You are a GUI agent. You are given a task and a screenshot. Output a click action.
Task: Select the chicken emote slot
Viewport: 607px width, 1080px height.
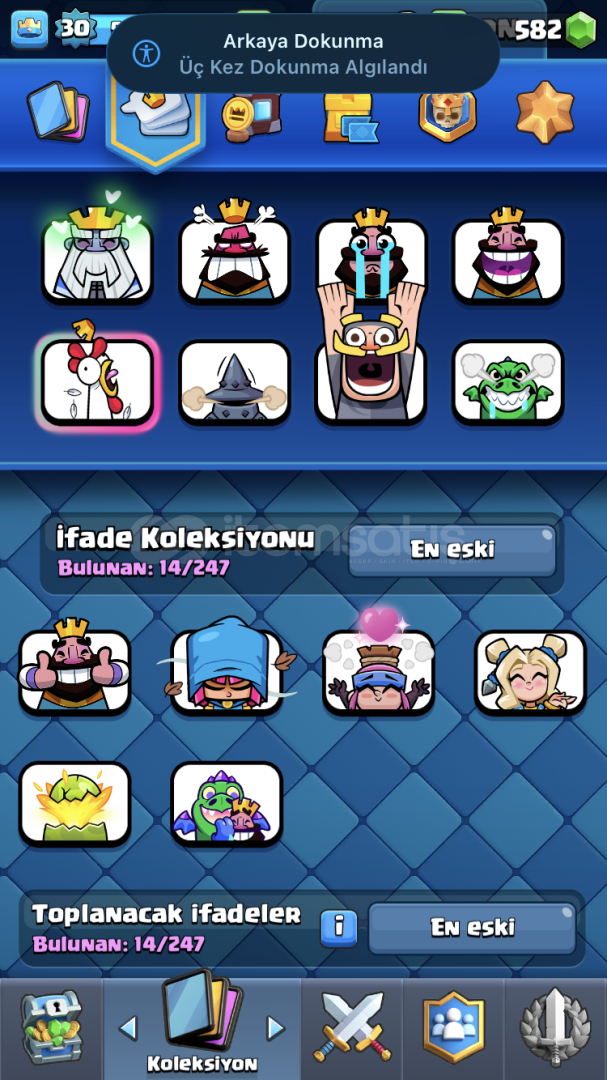tap(97, 382)
